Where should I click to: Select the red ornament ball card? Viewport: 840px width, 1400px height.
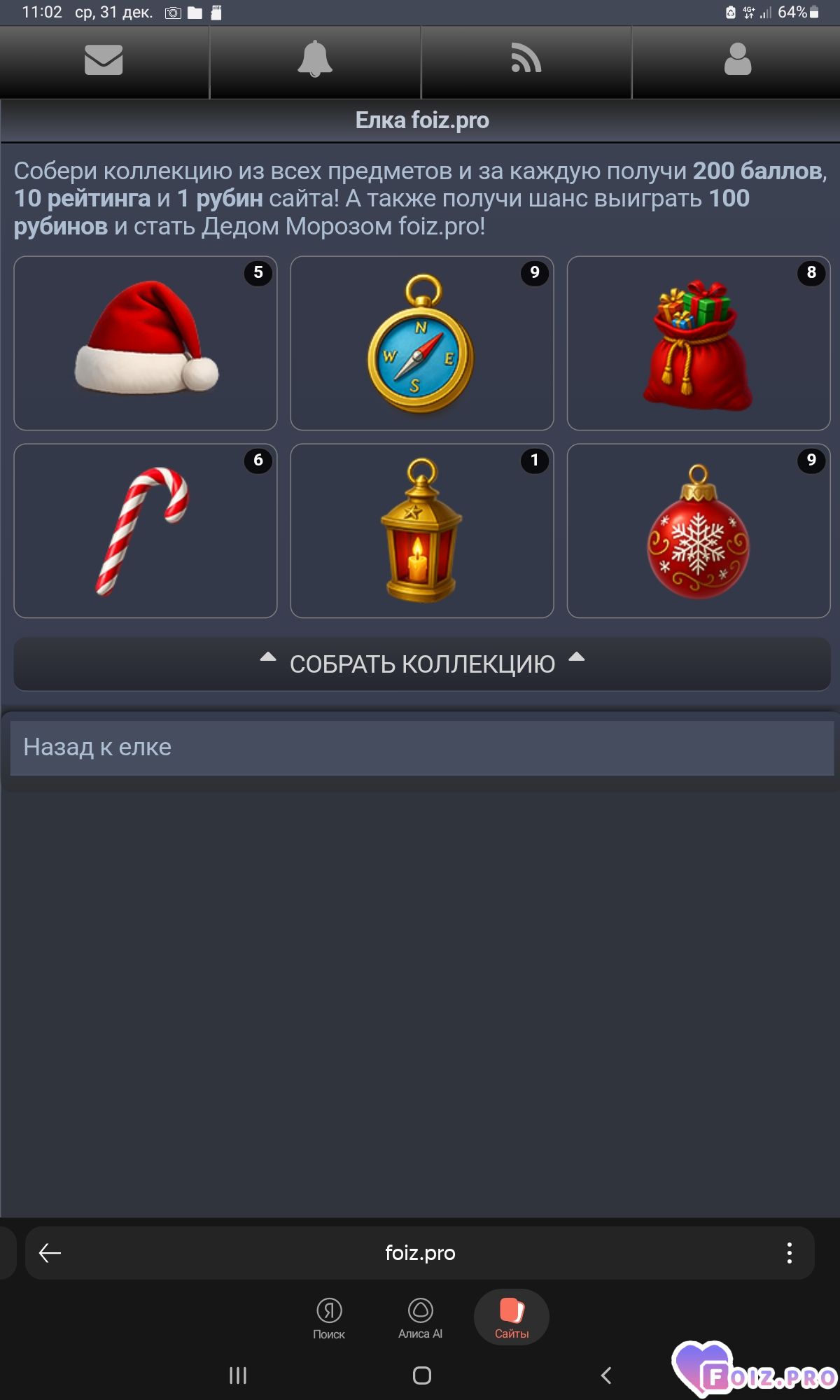tap(699, 531)
